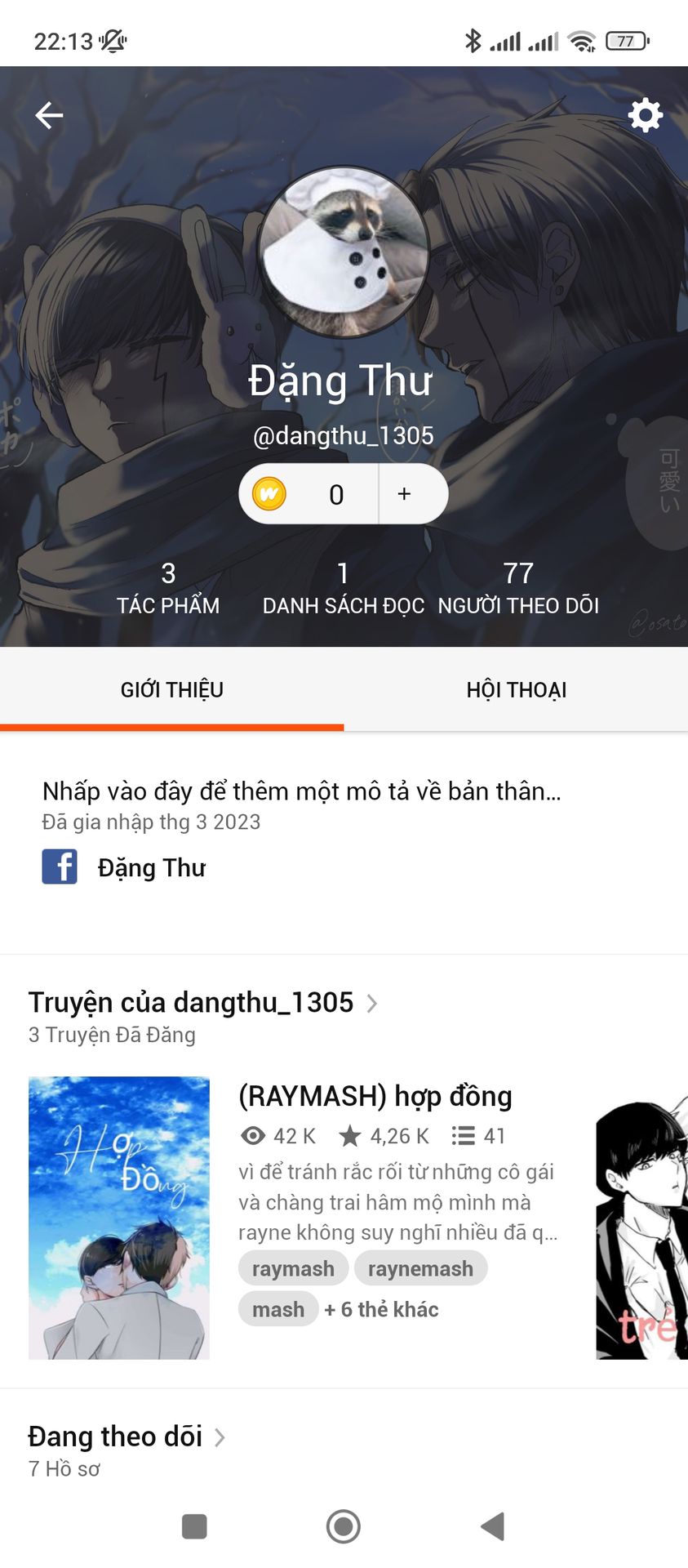The image size is (688, 1568).
Task: Go to the system home screen
Action: tap(344, 1526)
